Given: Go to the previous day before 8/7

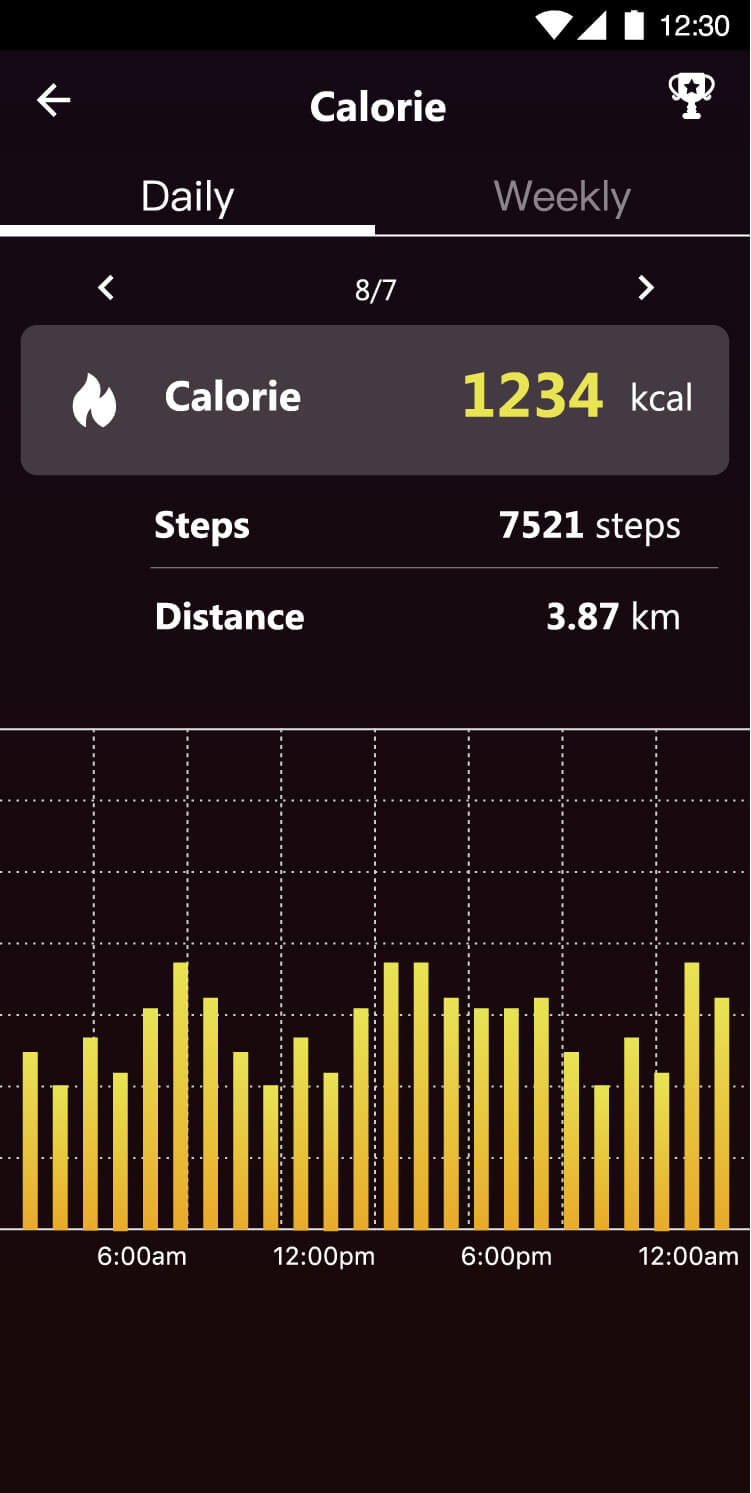Looking at the screenshot, I should pos(106,288).
